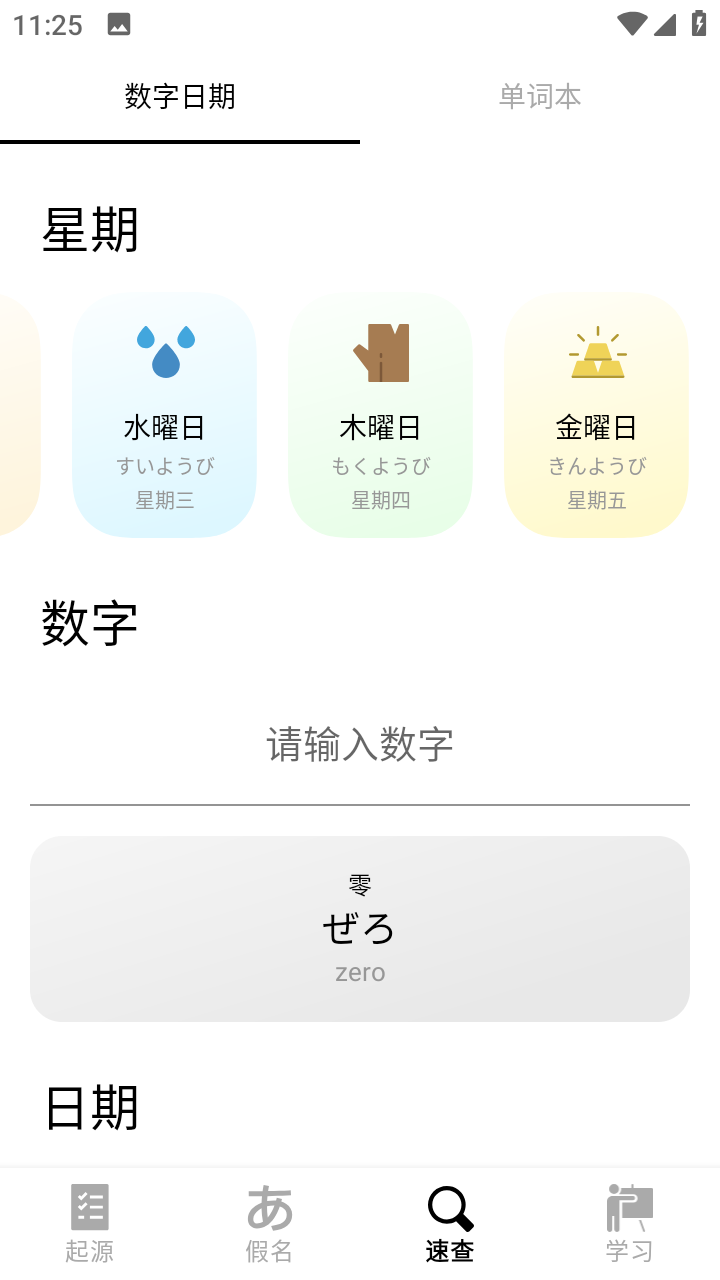Select the 数字日期 tab

[180, 97]
